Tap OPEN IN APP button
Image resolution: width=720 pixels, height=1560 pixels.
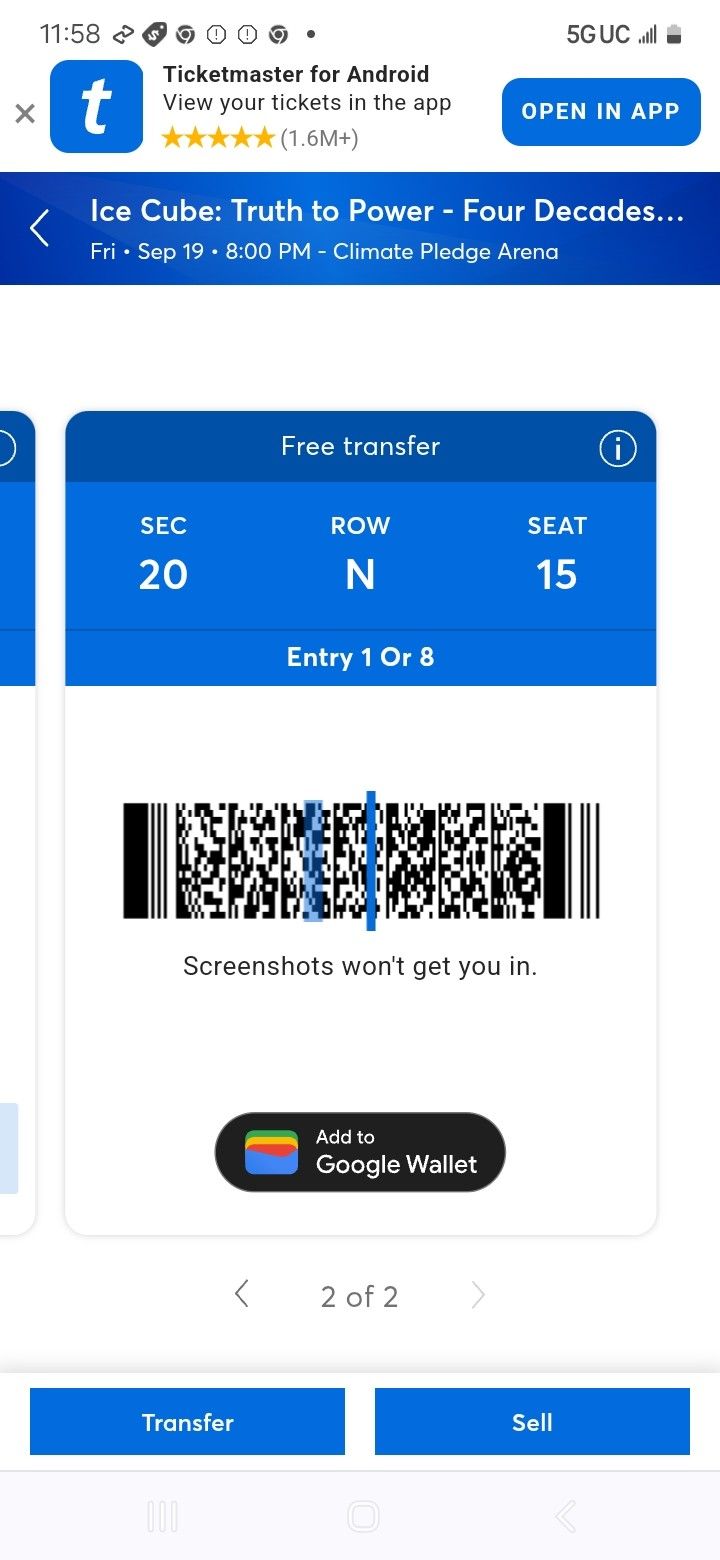tap(600, 111)
